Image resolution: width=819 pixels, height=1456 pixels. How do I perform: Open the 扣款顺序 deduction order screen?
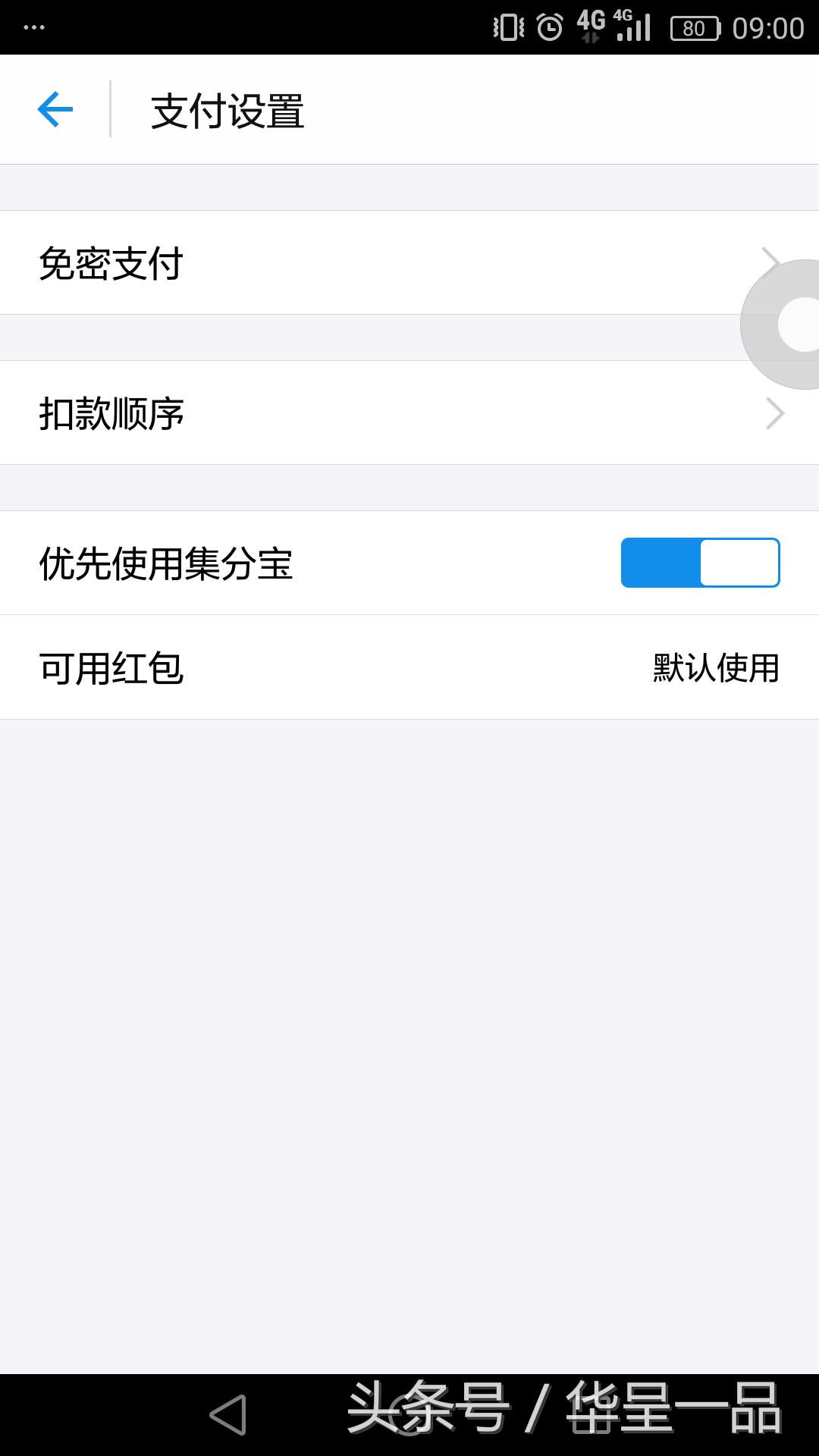(303, 413)
